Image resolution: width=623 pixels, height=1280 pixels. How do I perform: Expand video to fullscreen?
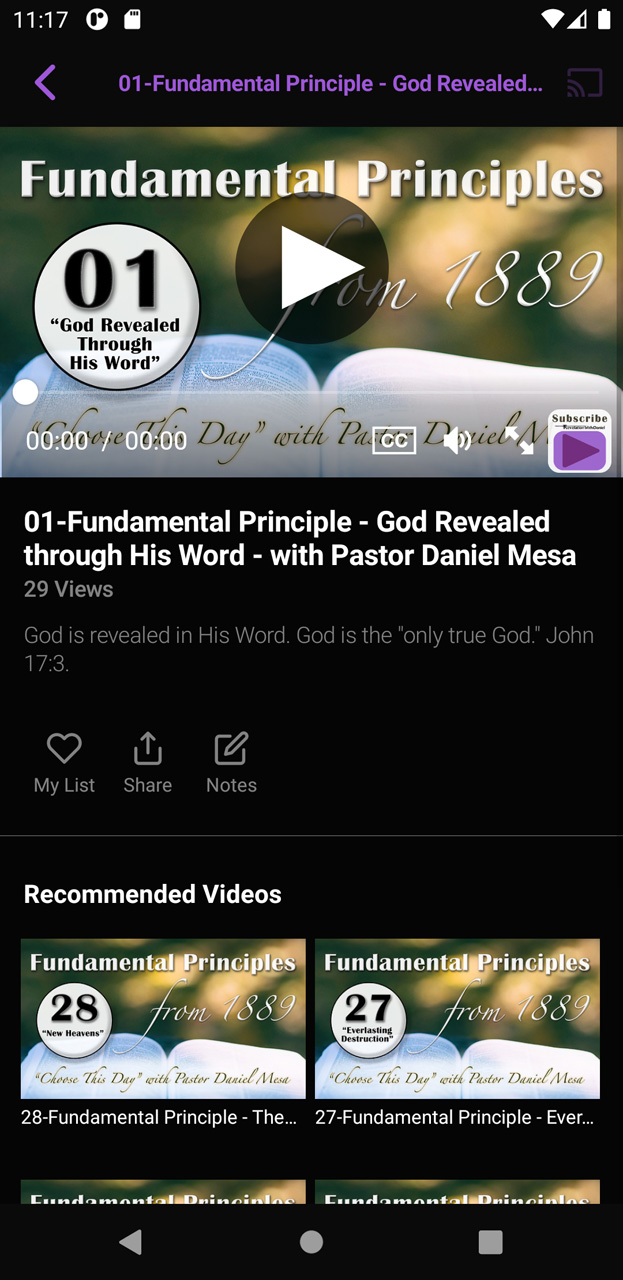click(519, 440)
